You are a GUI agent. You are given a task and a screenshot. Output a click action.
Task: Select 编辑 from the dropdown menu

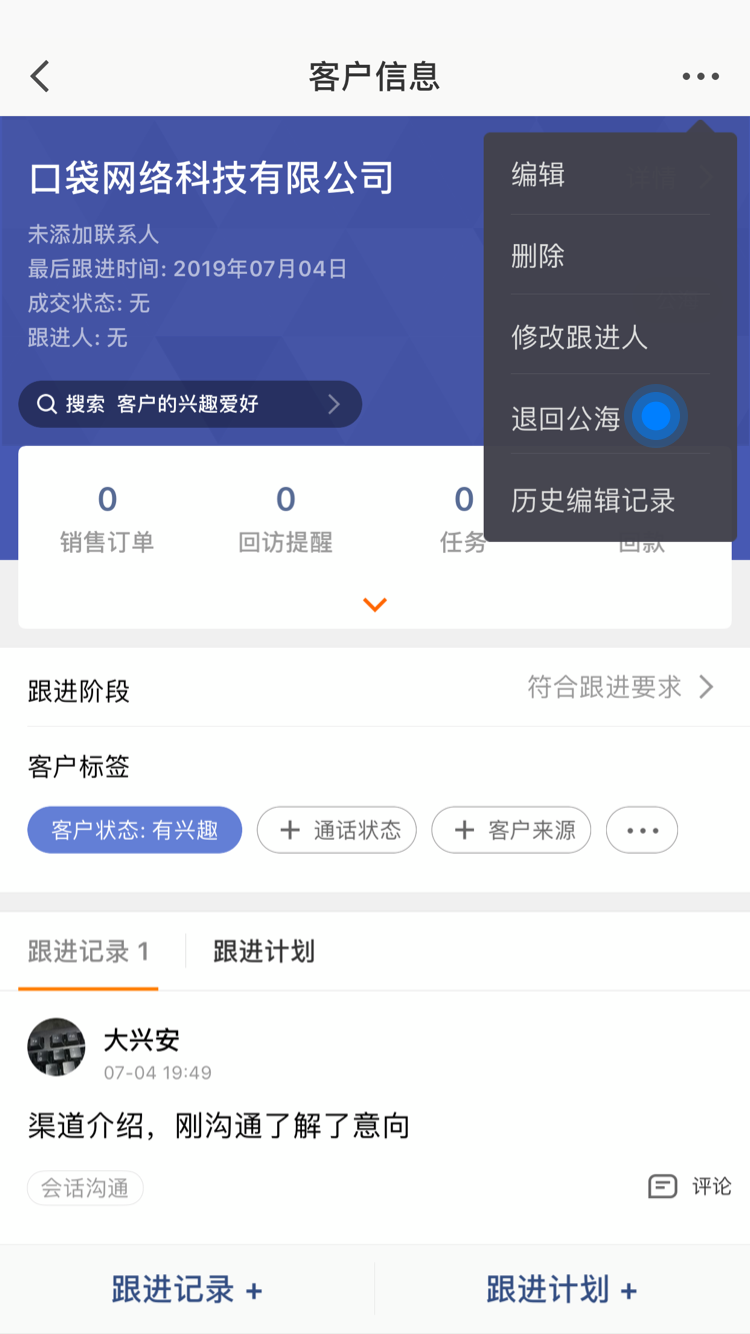pyautogui.click(x=539, y=175)
